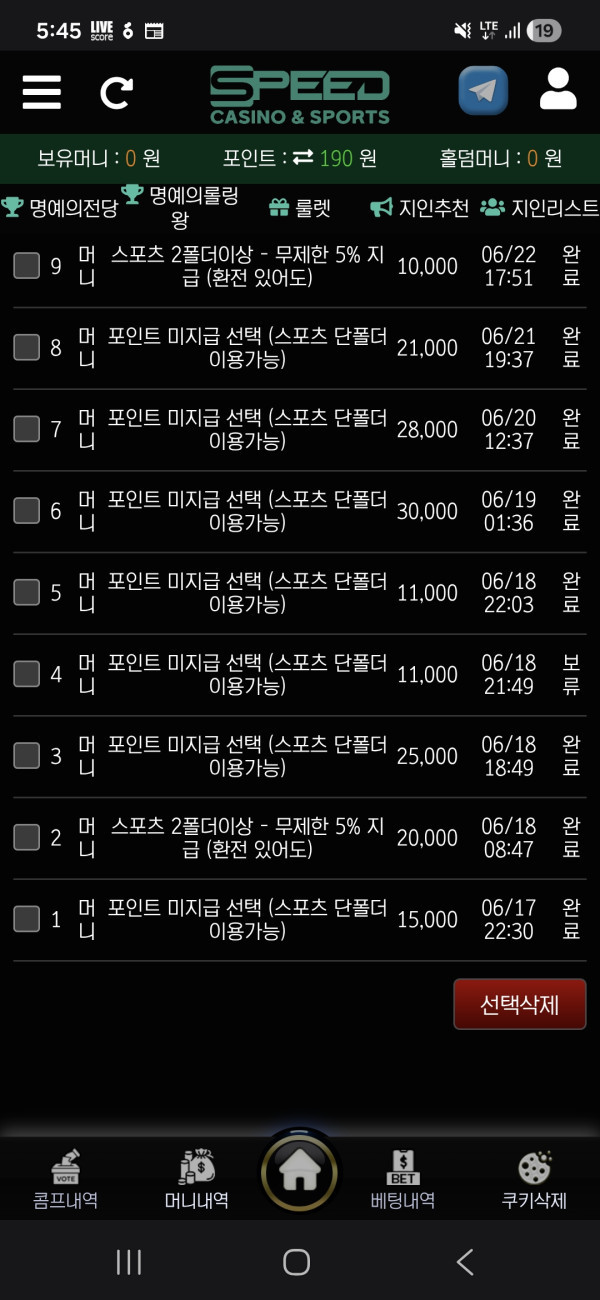Tick the checkbox for row 4
The width and height of the screenshot is (600, 1300).
pyautogui.click(x=27, y=674)
